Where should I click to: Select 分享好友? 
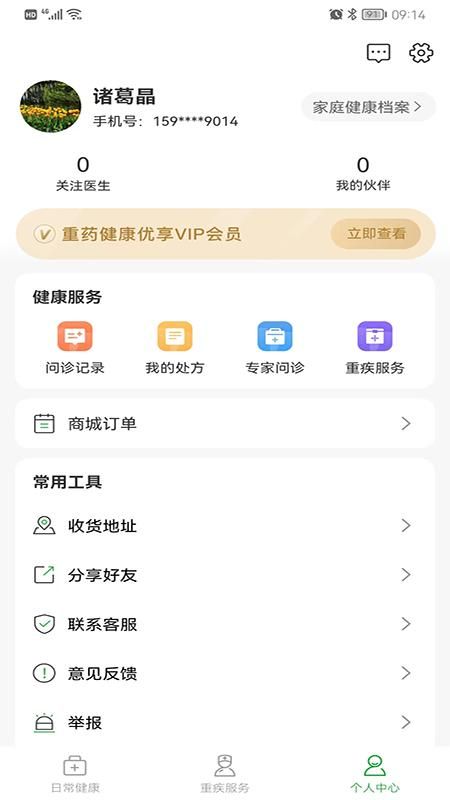point(225,575)
